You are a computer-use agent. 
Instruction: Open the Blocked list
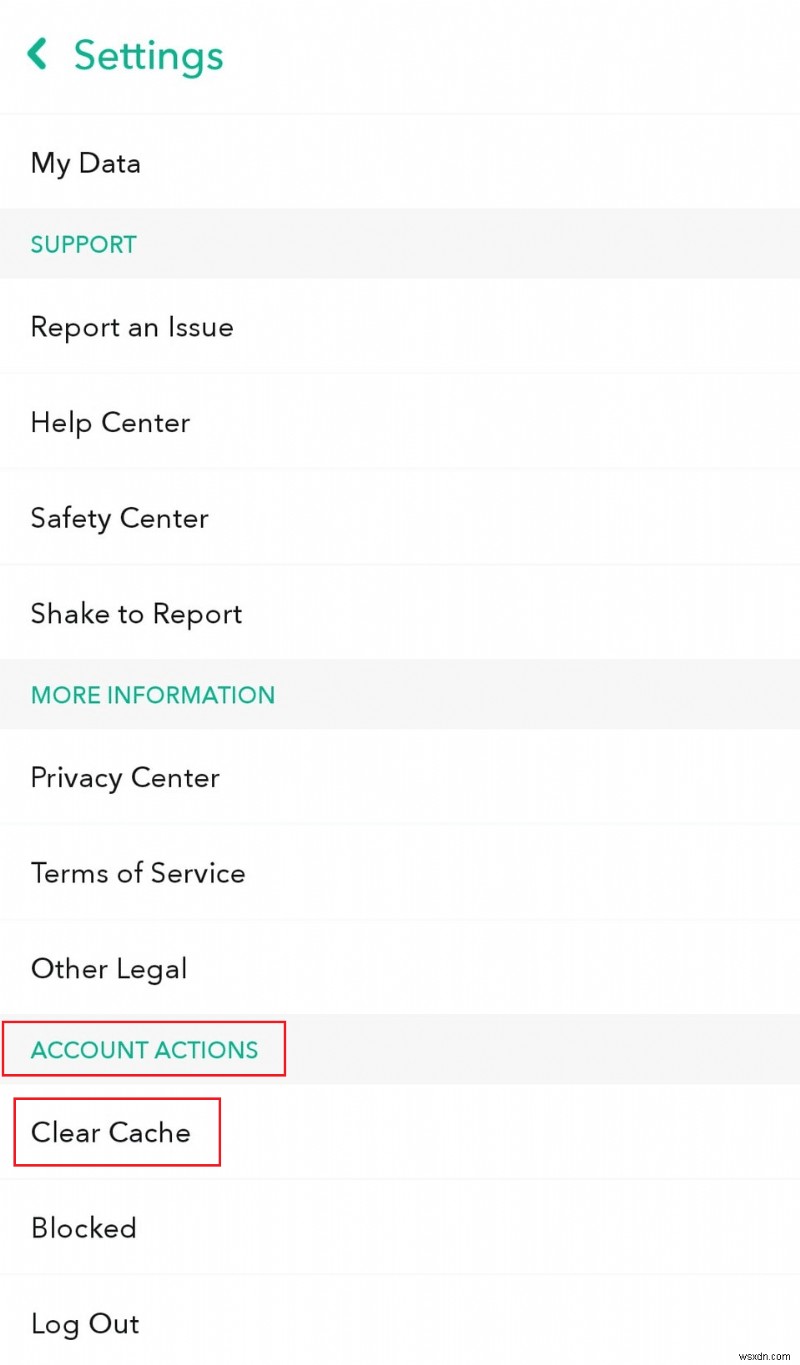point(84,1228)
